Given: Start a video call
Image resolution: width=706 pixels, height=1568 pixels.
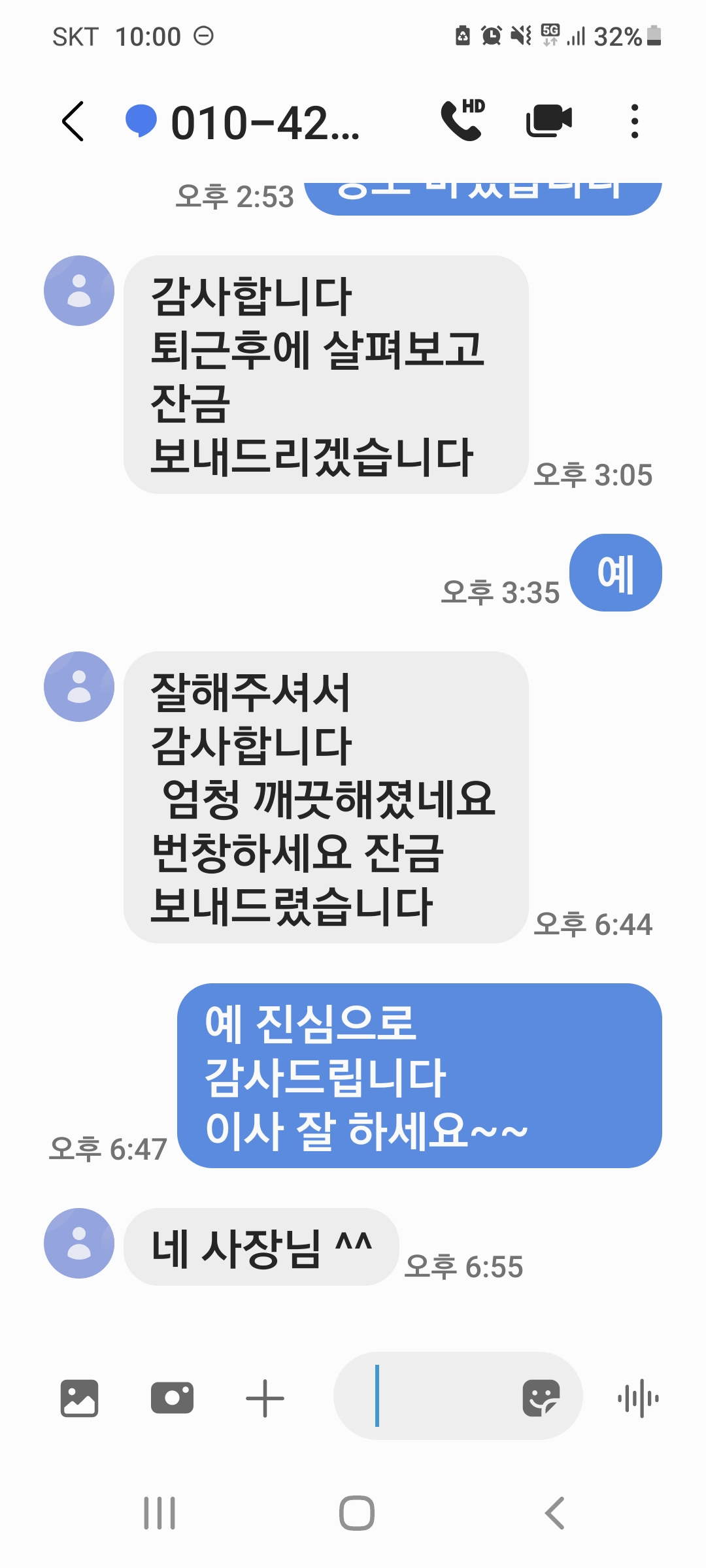Looking at the screenshot, I should point(549,121).
